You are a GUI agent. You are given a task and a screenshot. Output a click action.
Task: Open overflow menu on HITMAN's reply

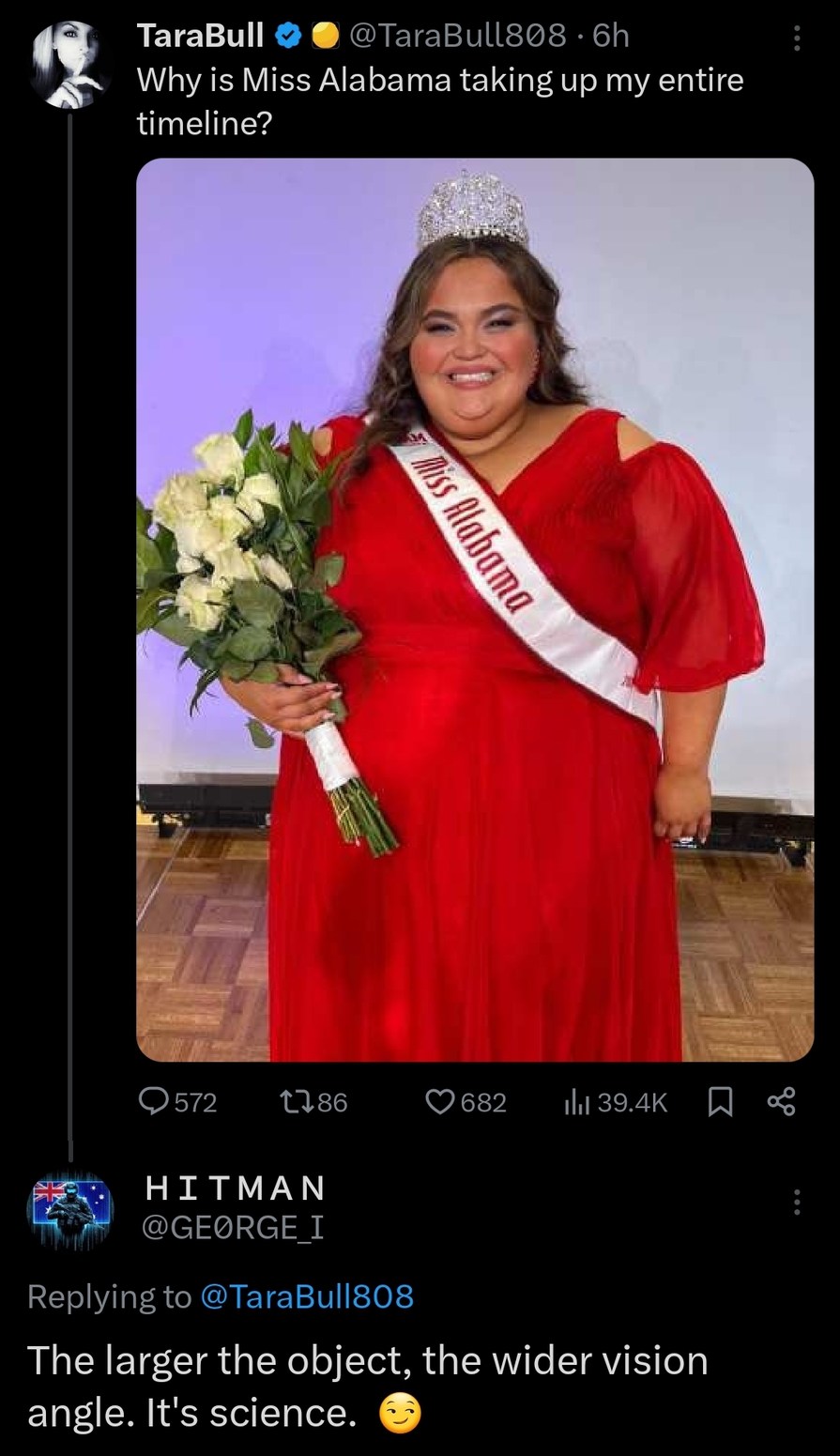point(796,1203)
